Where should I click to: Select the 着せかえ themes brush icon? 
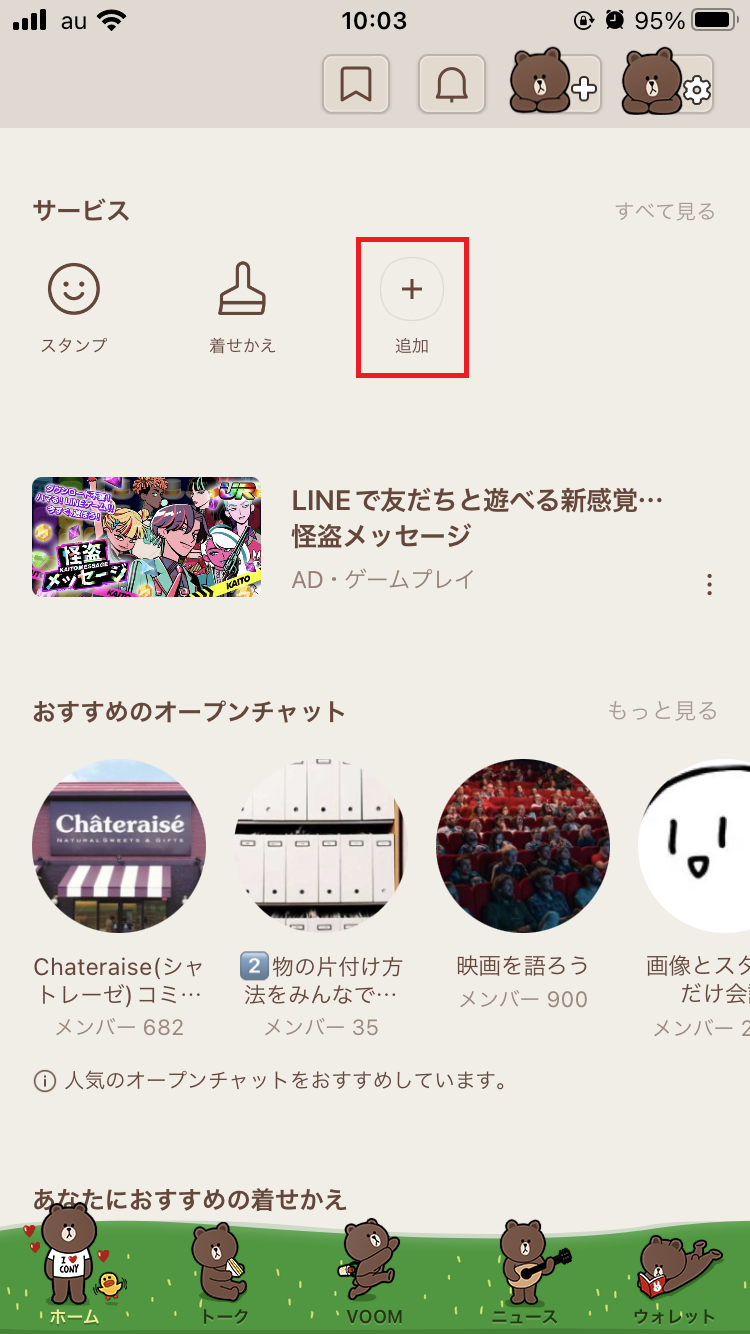(242, 290)
